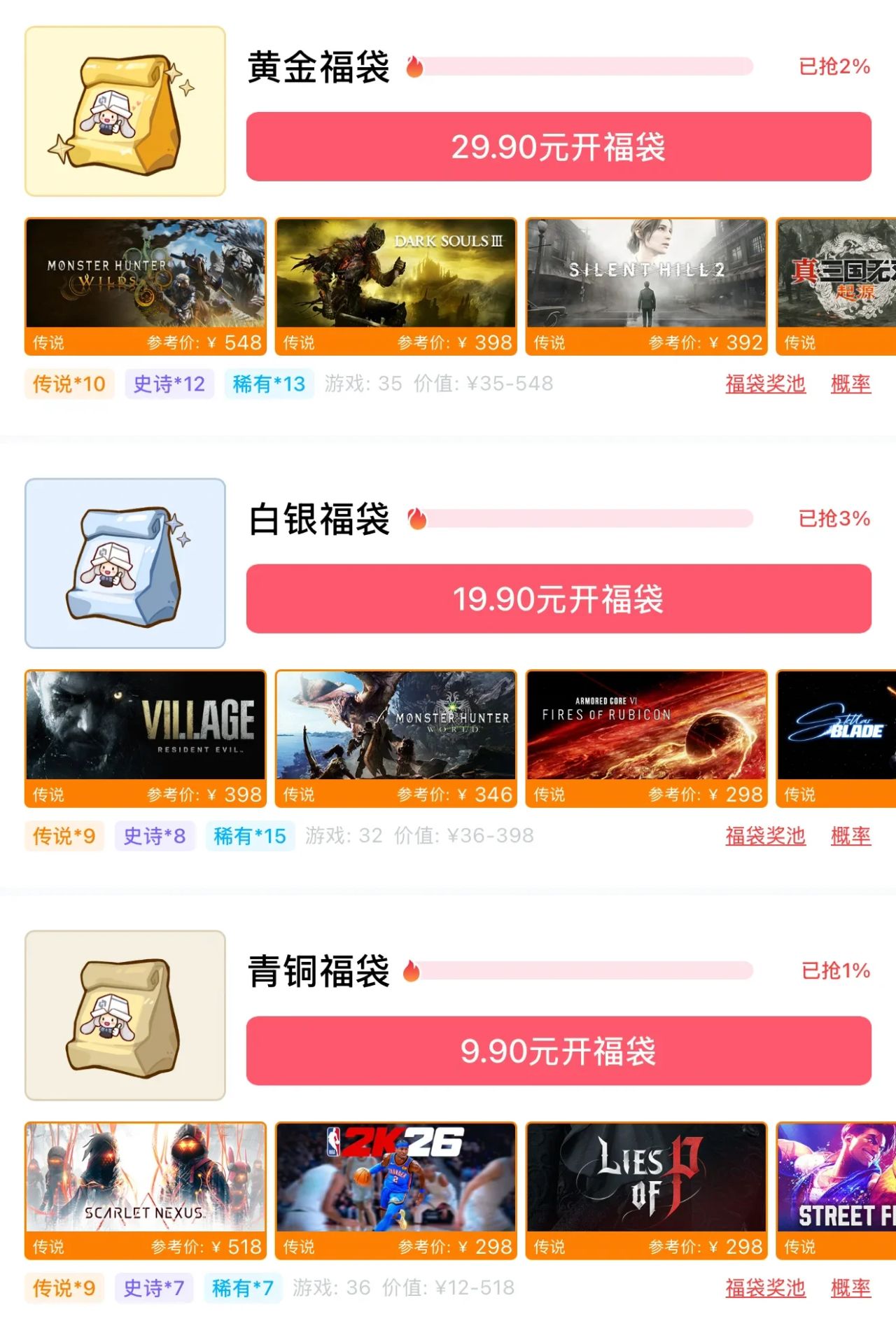The width and height of the screenshot is (896, 1340).
Task: Check 概率 for the 黄金福袋
Action: pyautogui.click(x=850, y=384)
